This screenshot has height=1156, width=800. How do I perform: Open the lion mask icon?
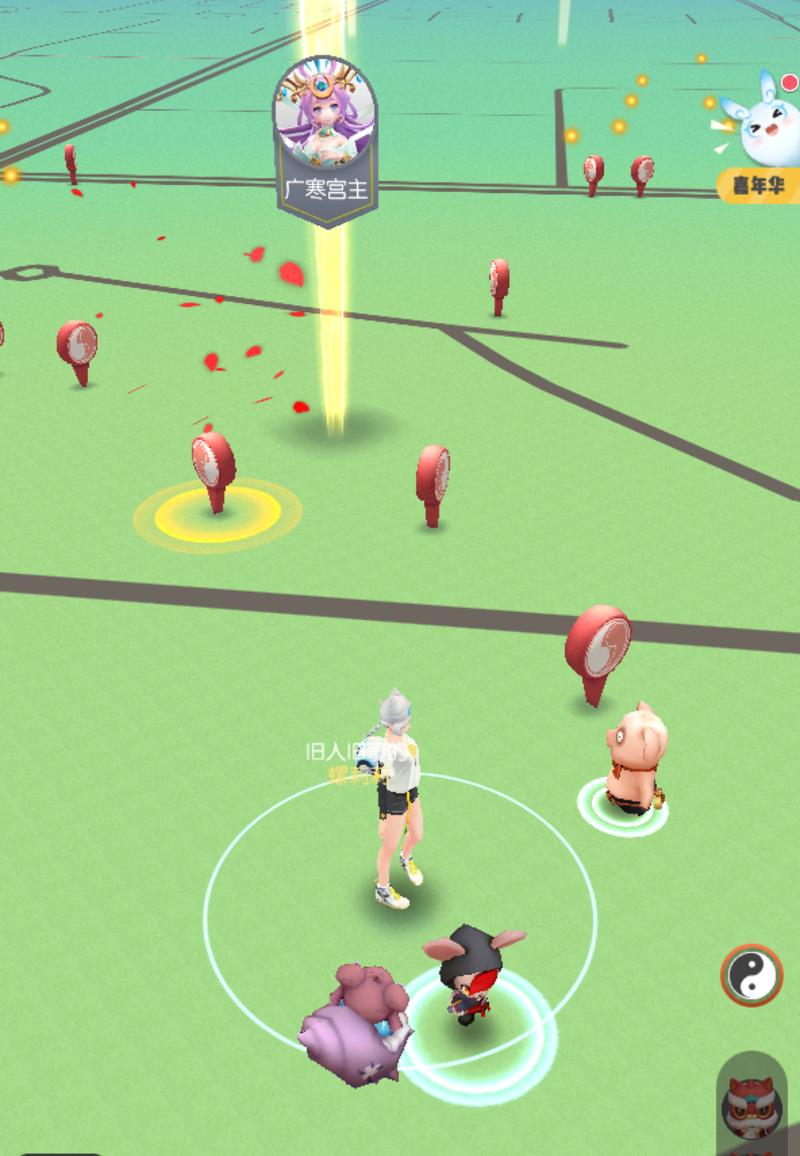[x=752, y=1108]
